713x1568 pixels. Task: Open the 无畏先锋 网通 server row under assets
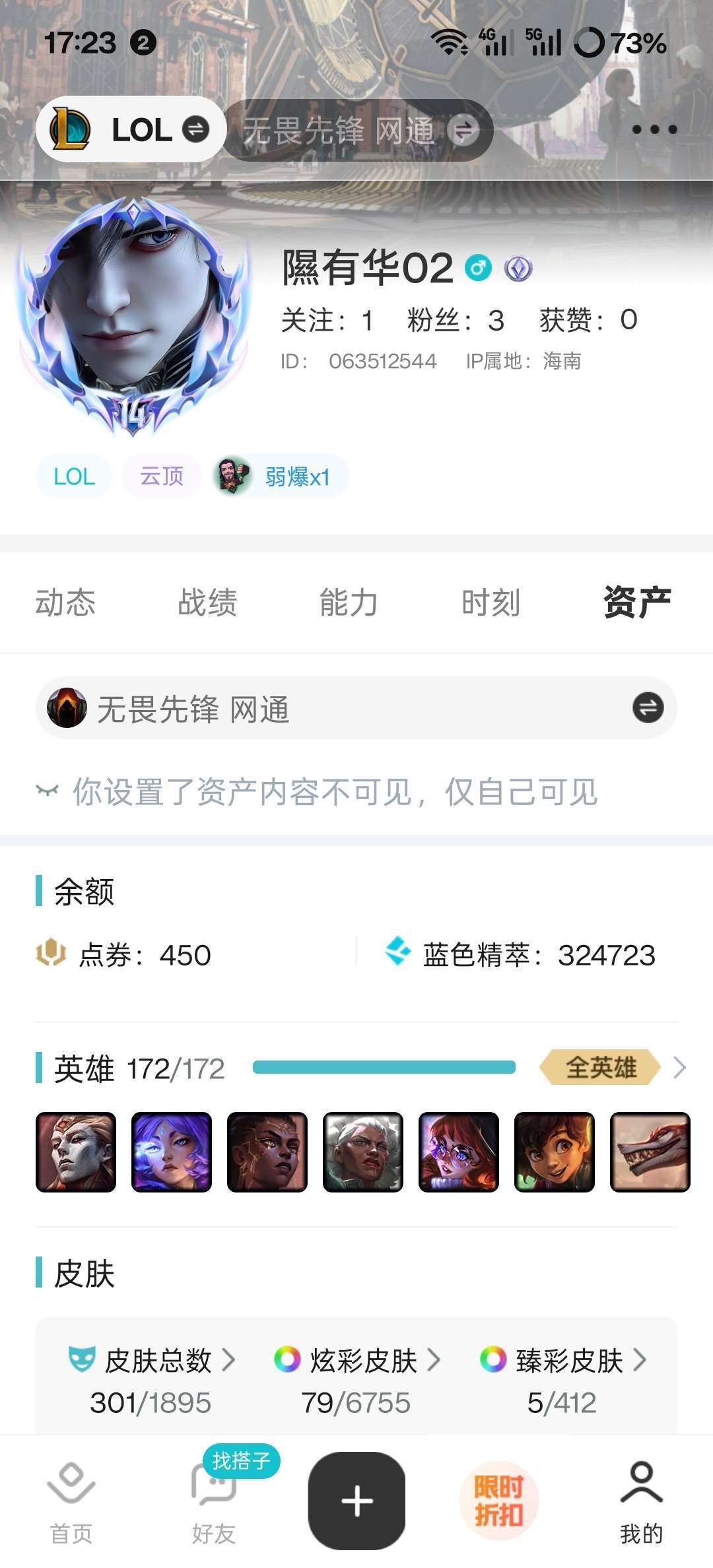(x=356, y=709)
